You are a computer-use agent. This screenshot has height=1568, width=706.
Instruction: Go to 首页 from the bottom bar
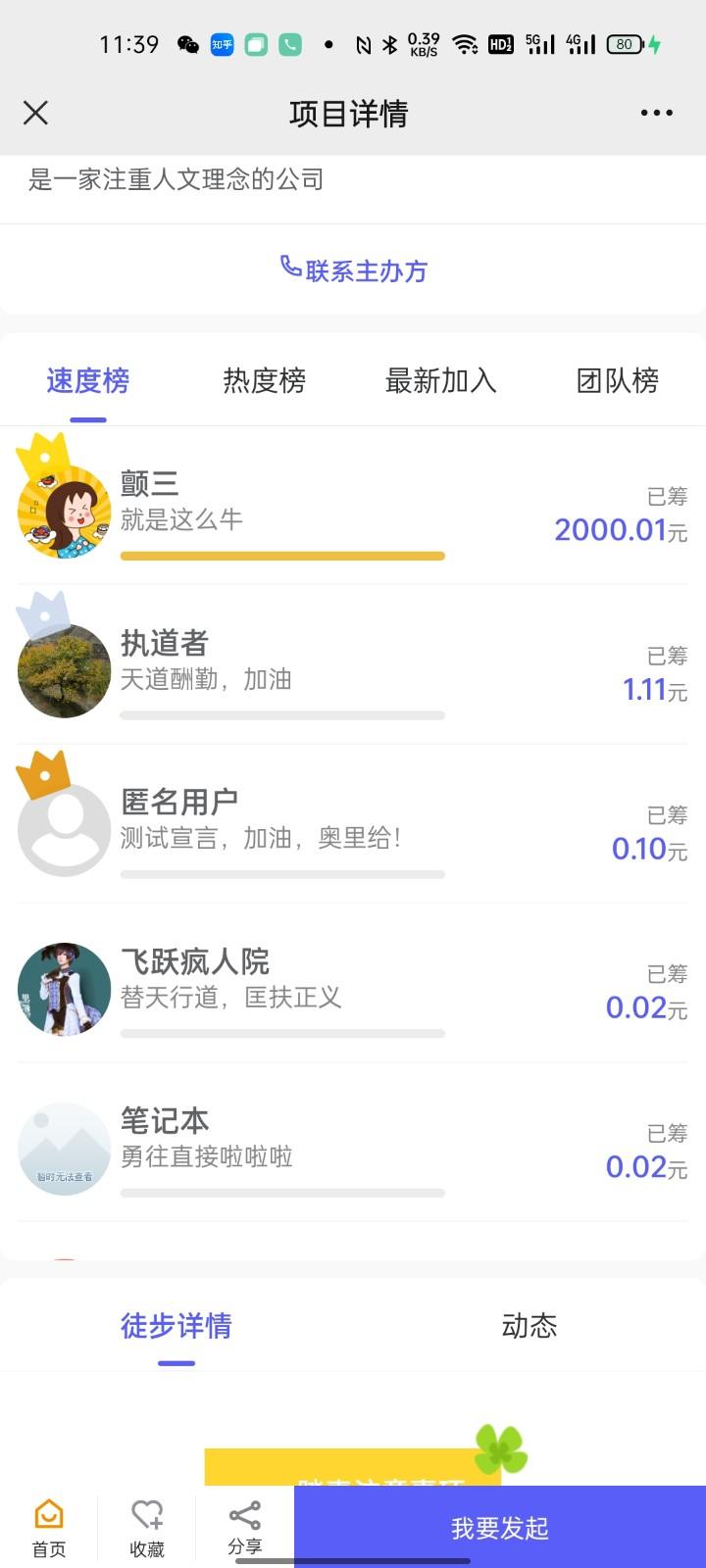[49, 1527]
